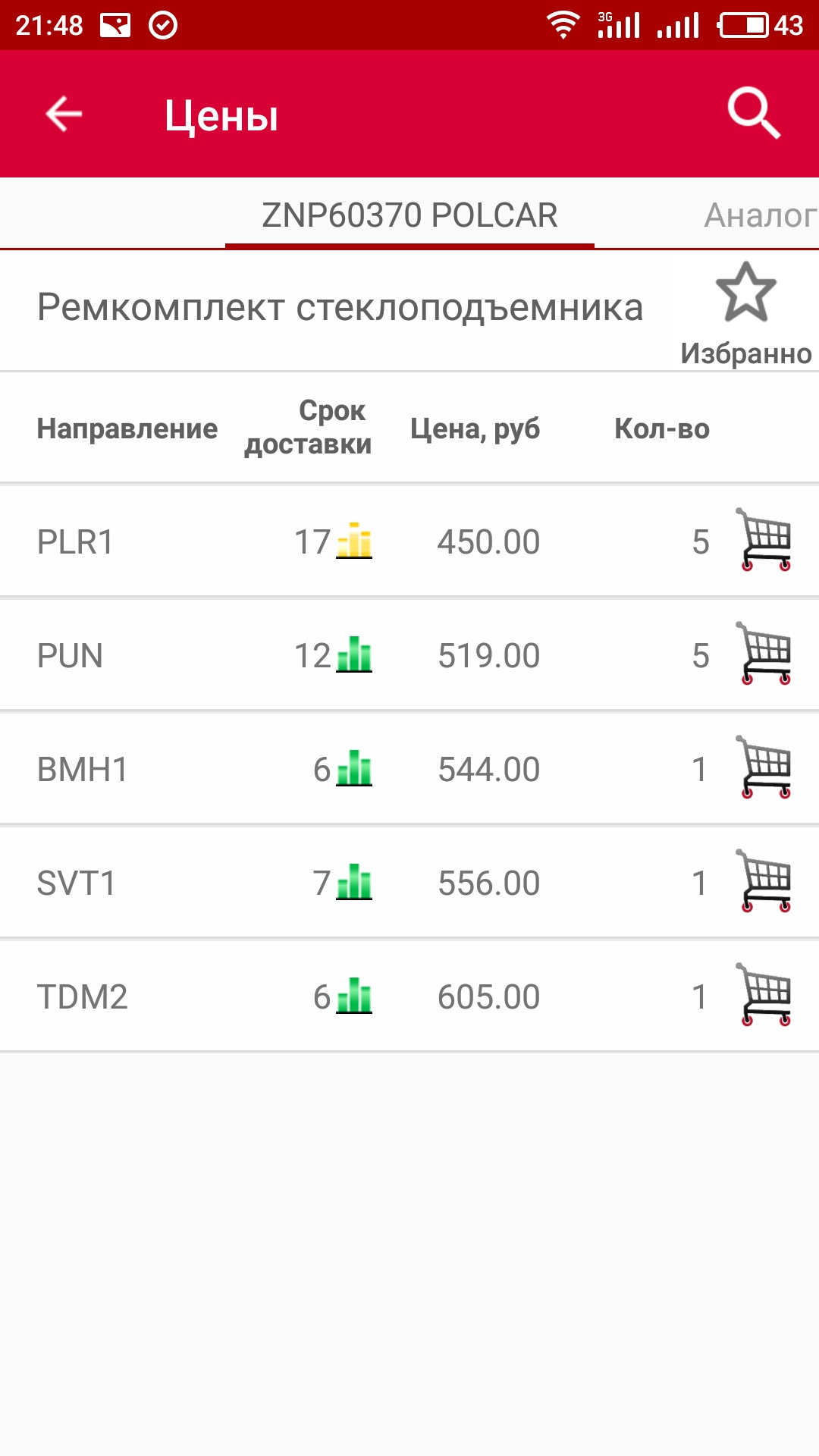Switch to the Аналог tab
The image size is (819, 1456).
pyautogui.click(x=760, y=216)
